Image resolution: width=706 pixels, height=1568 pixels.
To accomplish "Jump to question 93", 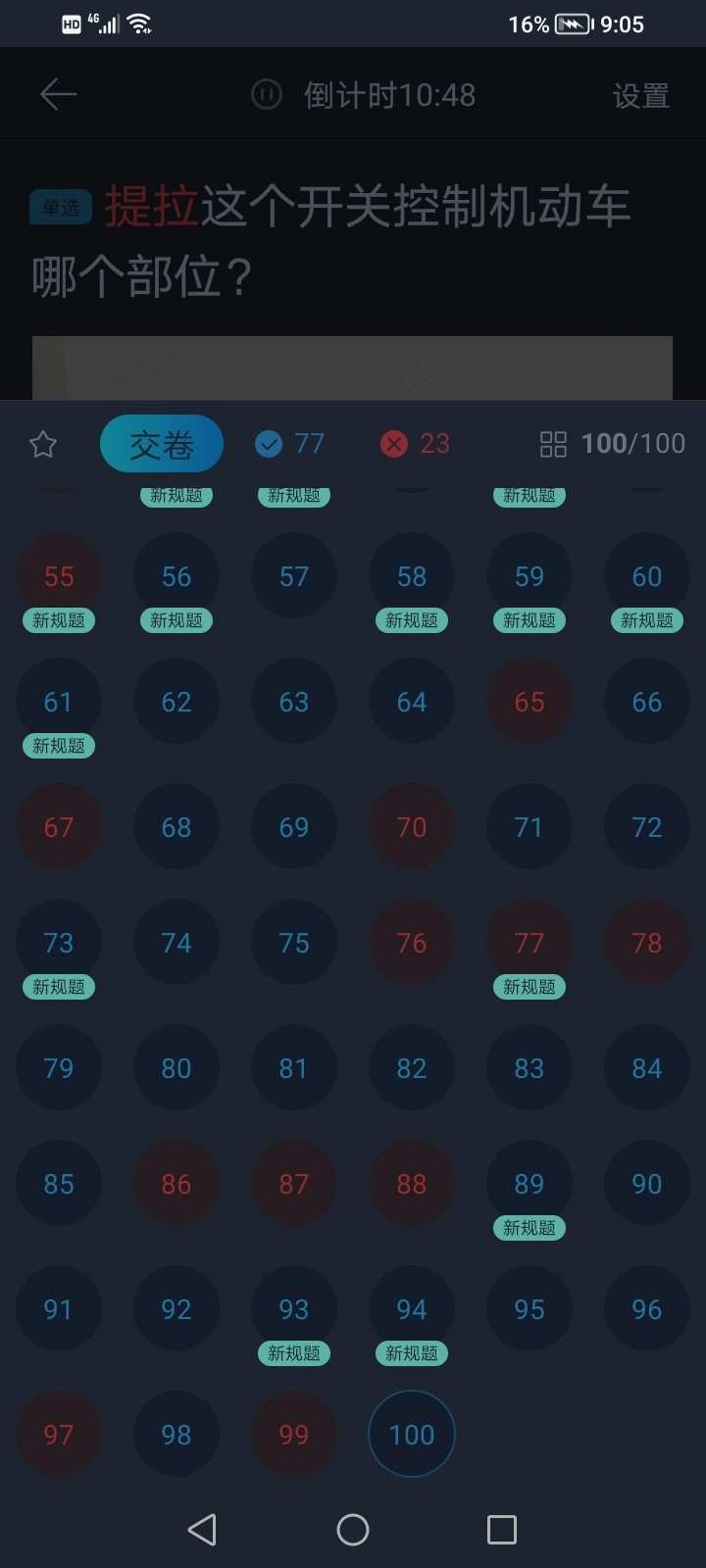I will 294,1309.
